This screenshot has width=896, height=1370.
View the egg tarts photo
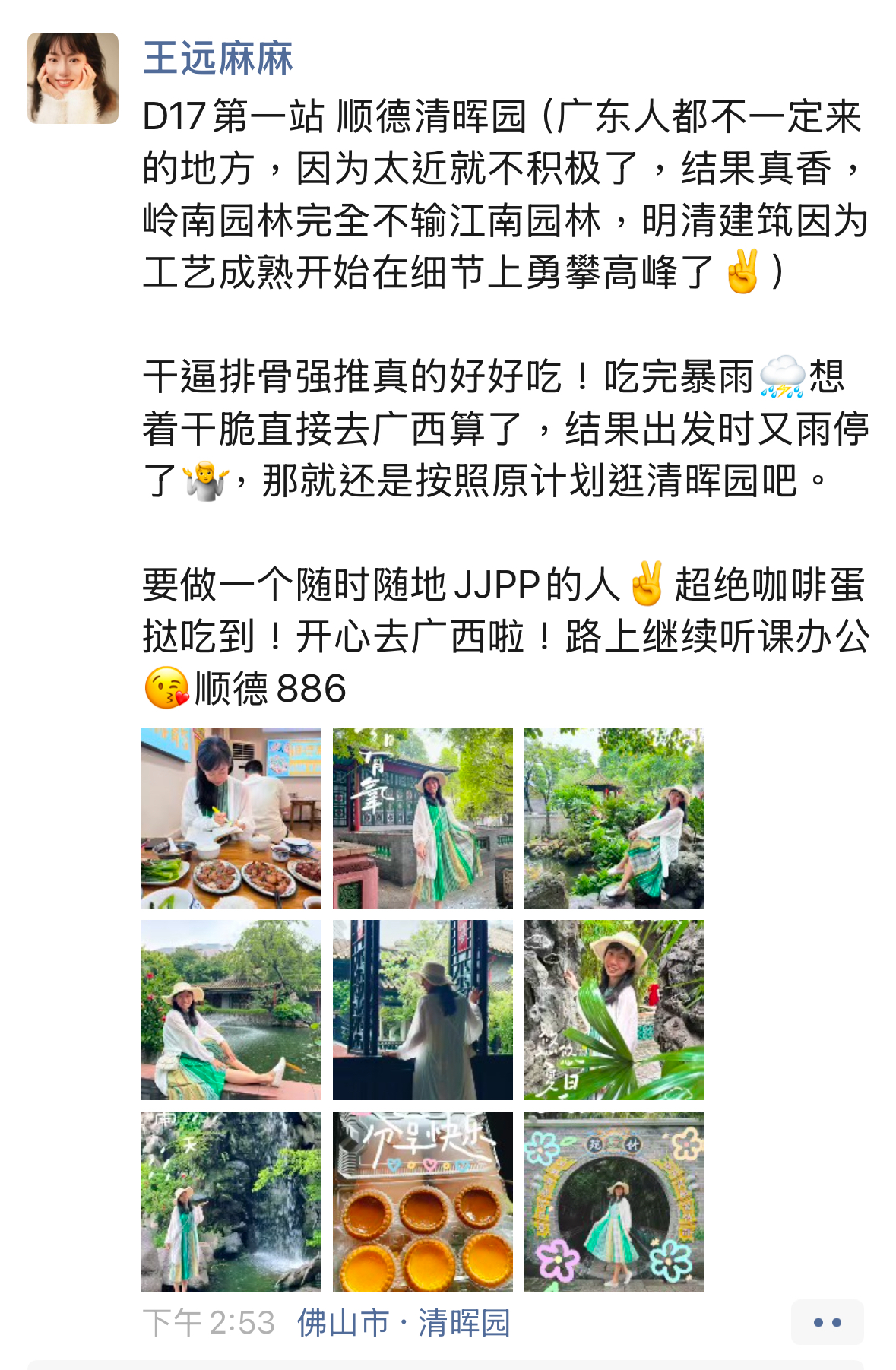click(423, 1201)
